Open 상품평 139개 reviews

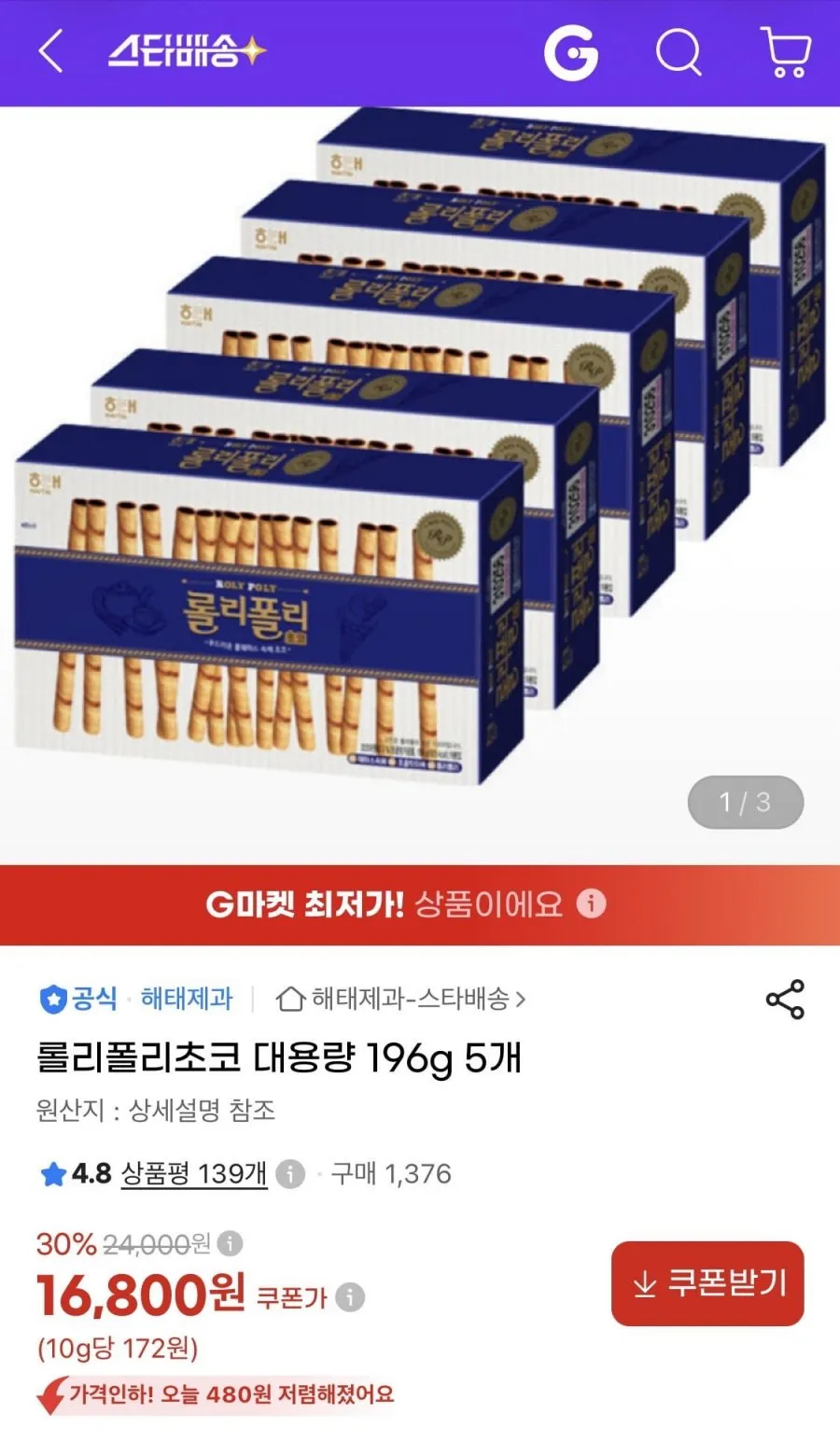(194, 1173)
